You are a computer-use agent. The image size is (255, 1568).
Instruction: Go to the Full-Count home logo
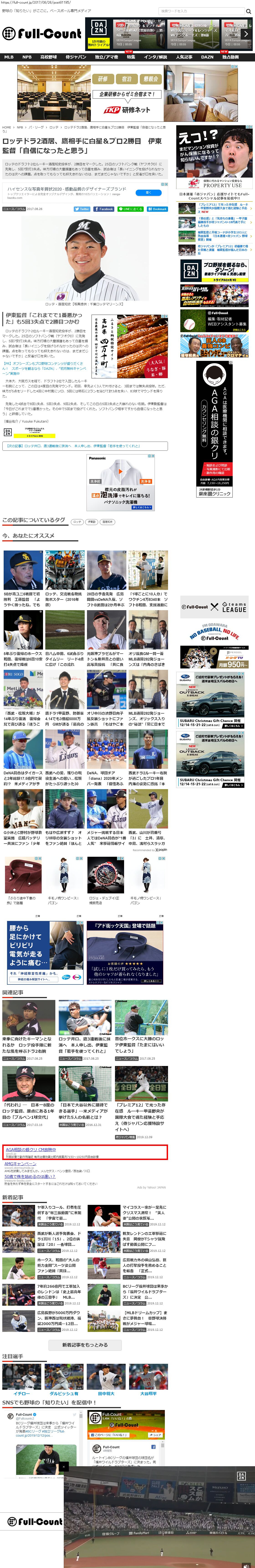click(x=41, y=33)
